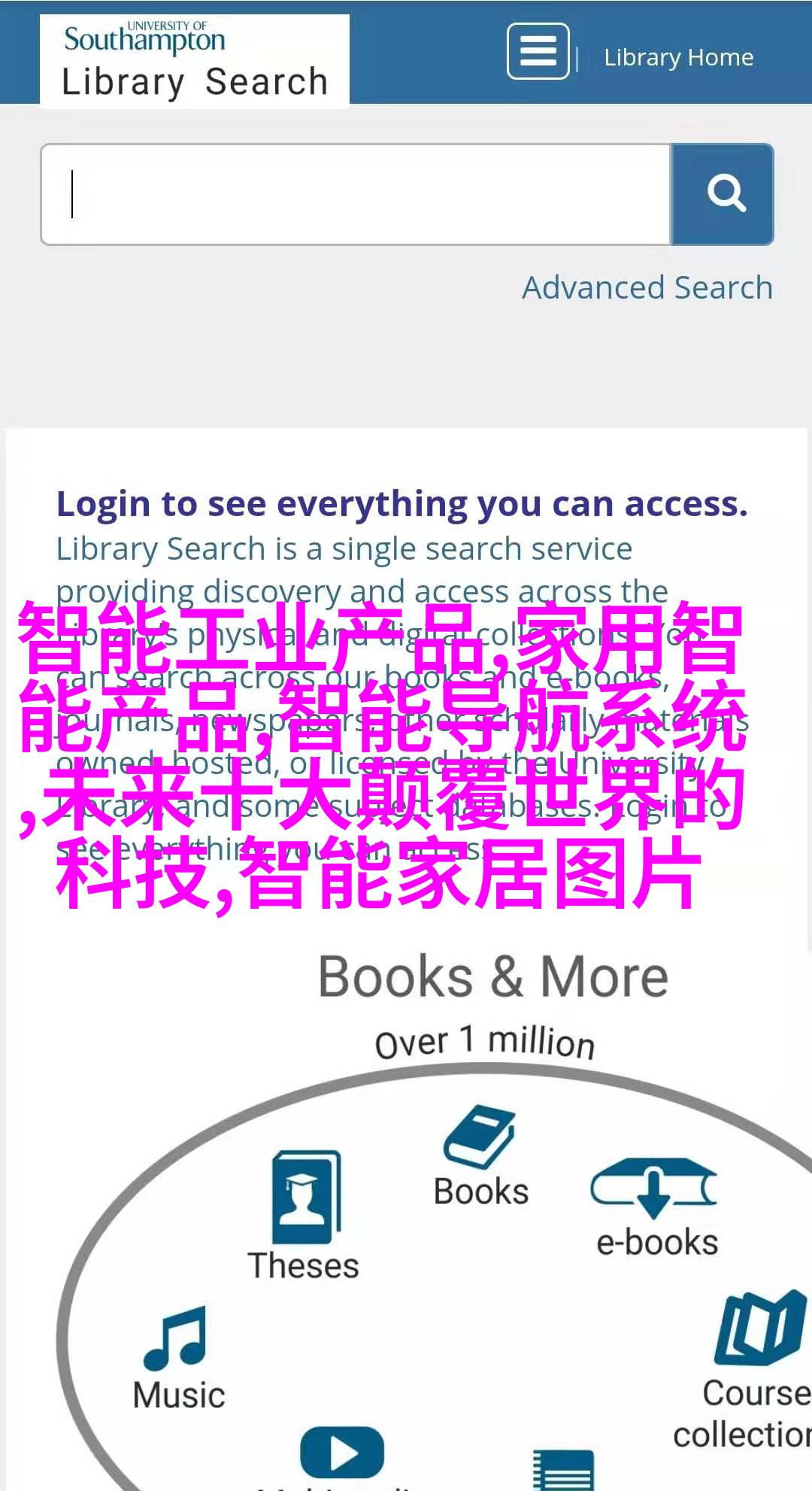Open Advanced Search
This screenshot has width=812, height=1491.
647,287
